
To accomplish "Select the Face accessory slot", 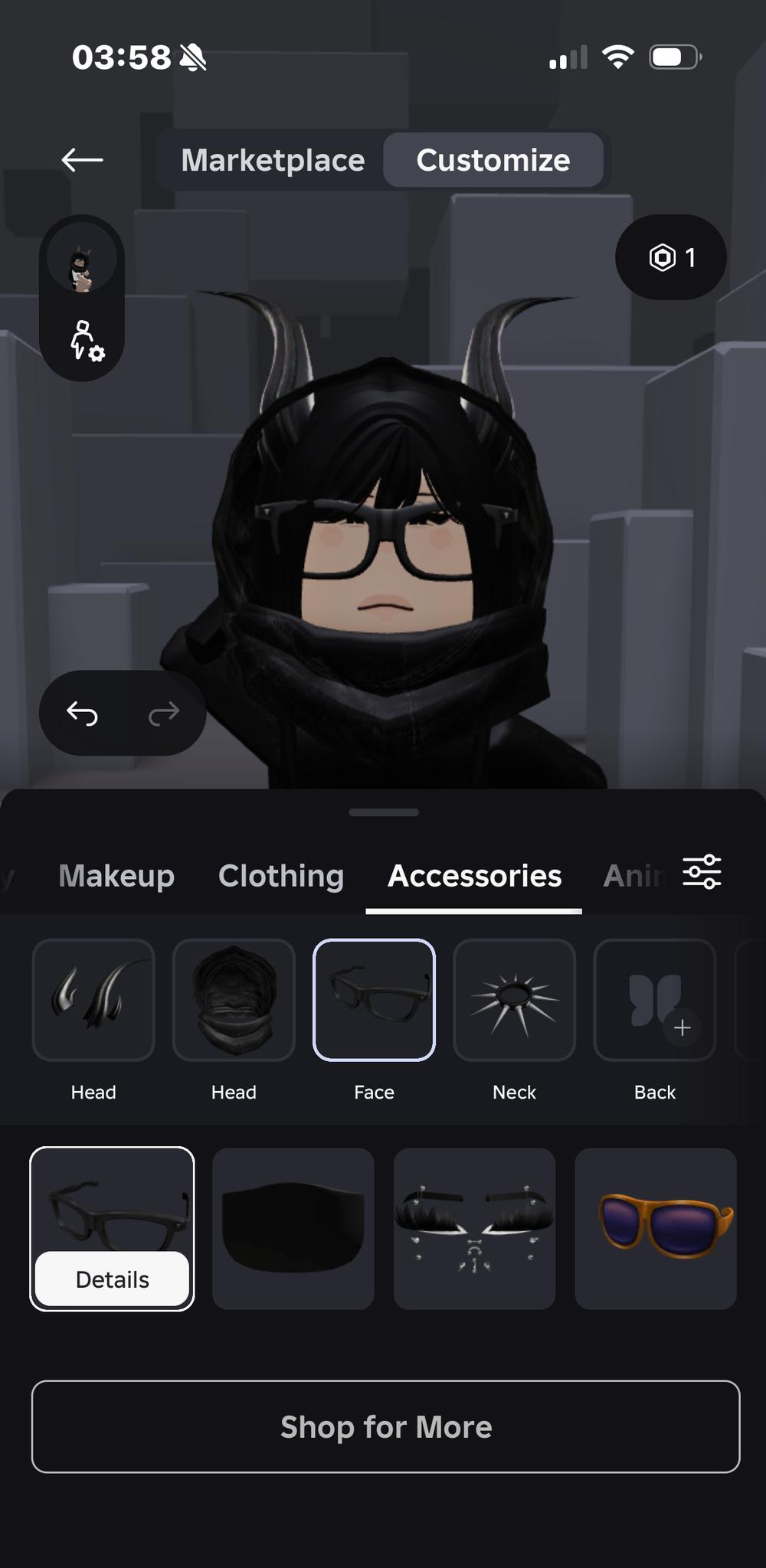I will 374,1000.
